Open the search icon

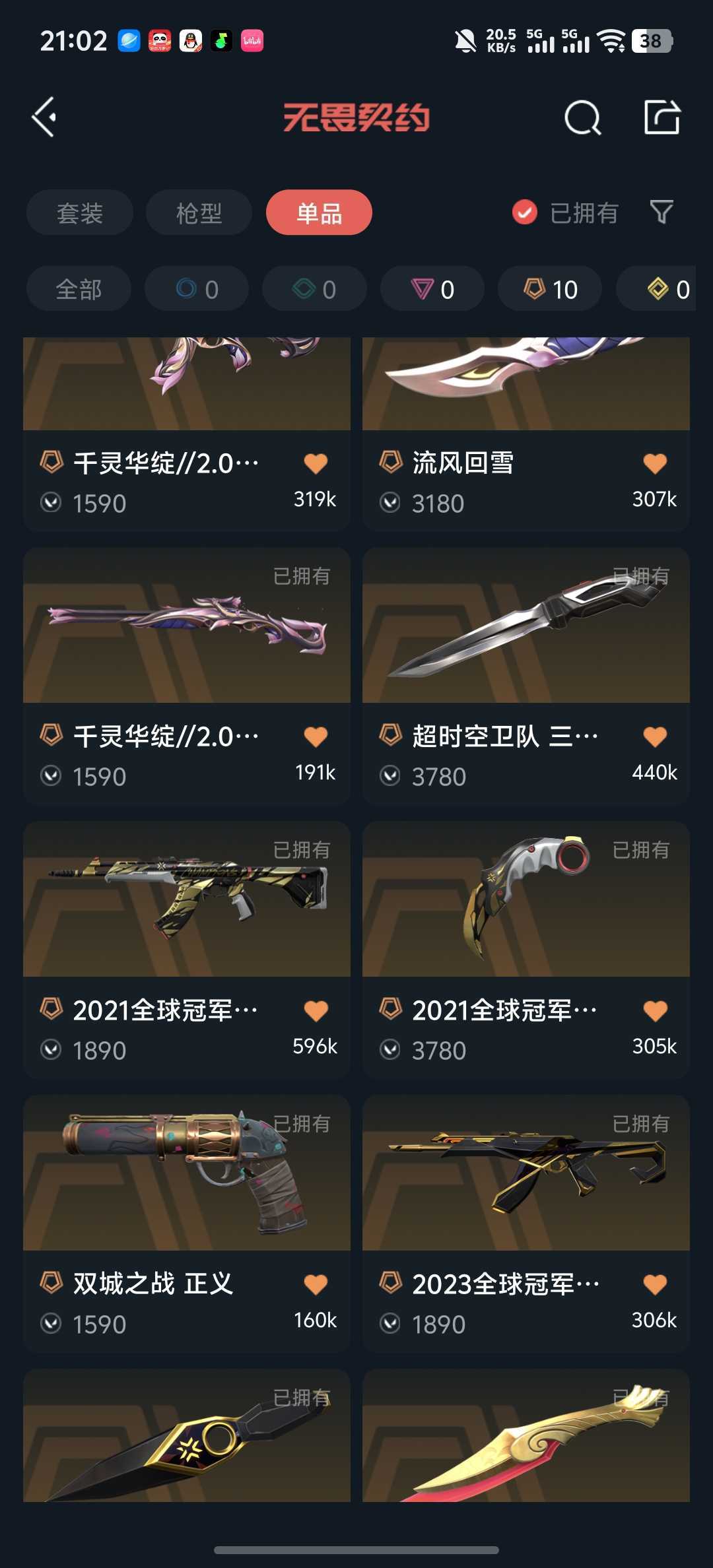point(582,118)
